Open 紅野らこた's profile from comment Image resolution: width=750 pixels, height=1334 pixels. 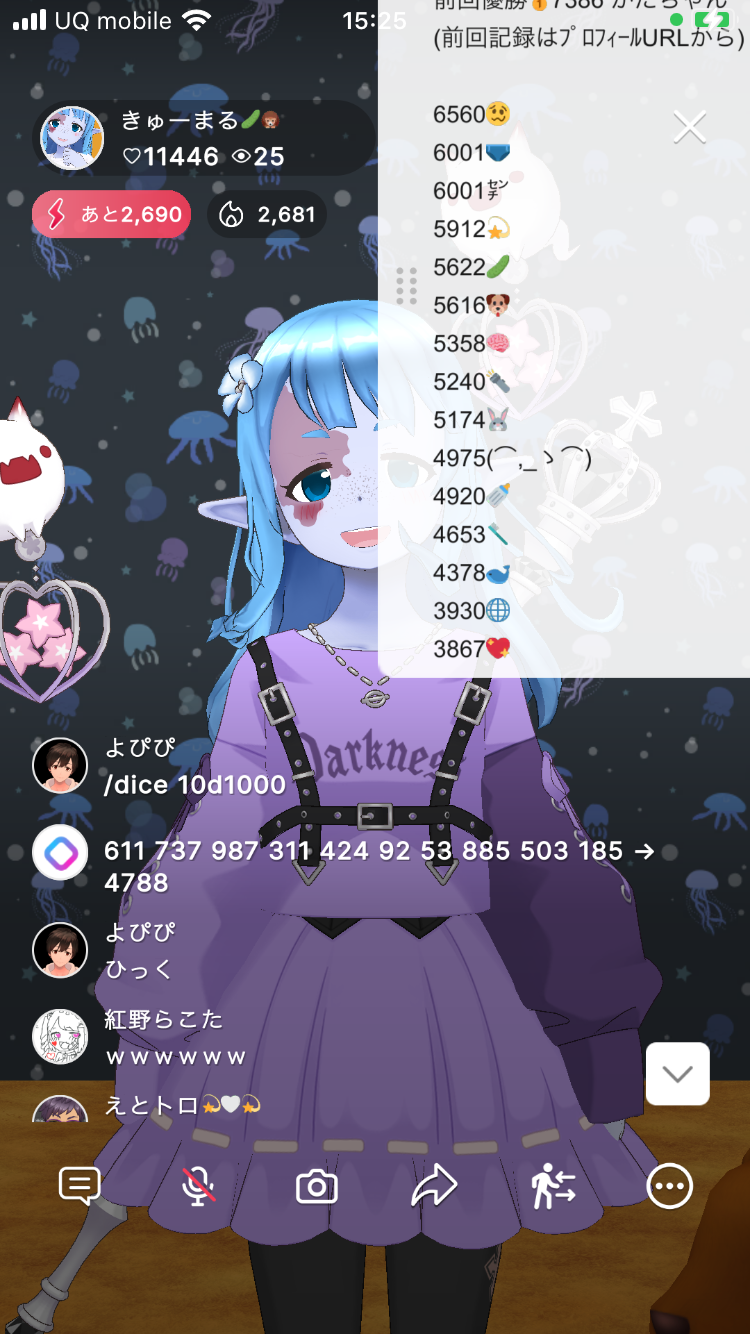click(x=60, y=1037)
